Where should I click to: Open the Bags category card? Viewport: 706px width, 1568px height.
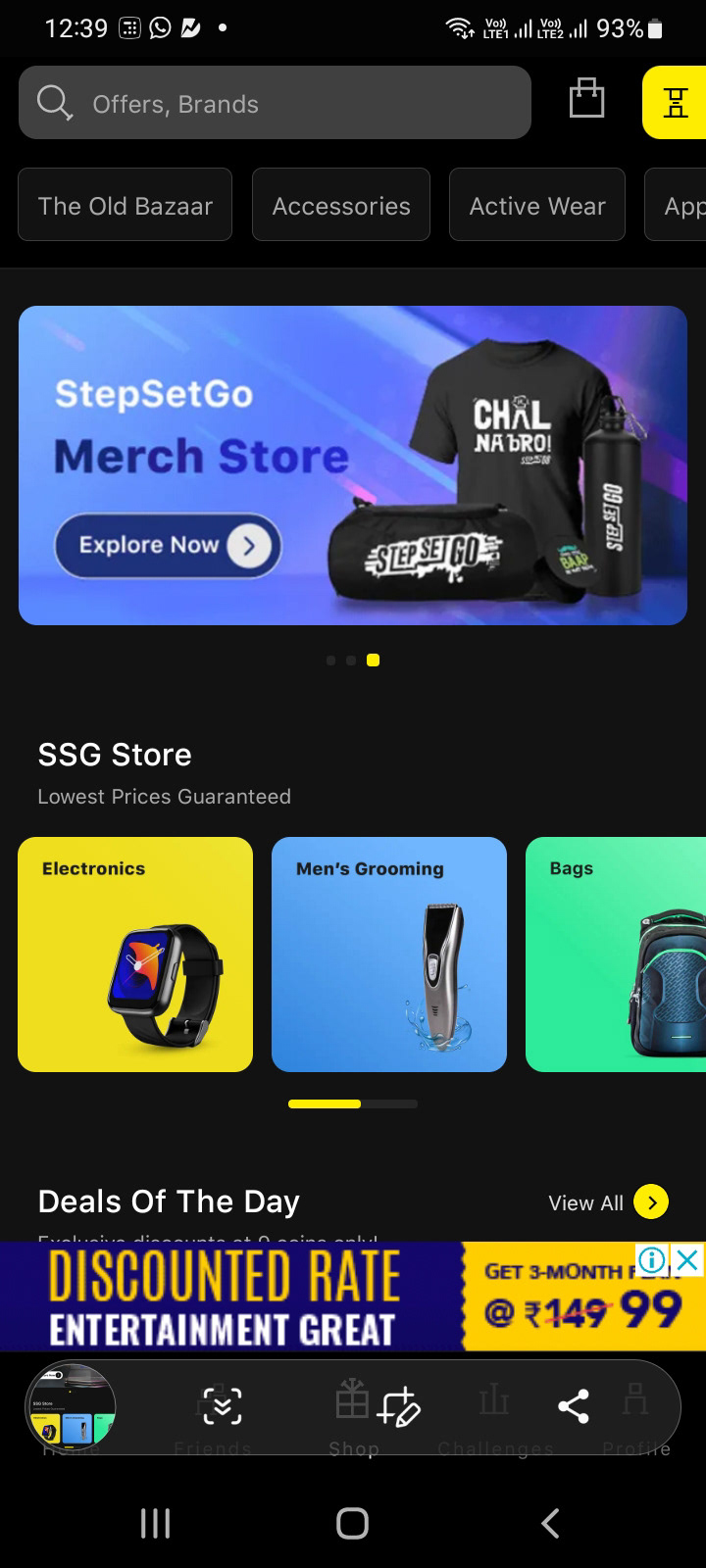tap(616, 955)
